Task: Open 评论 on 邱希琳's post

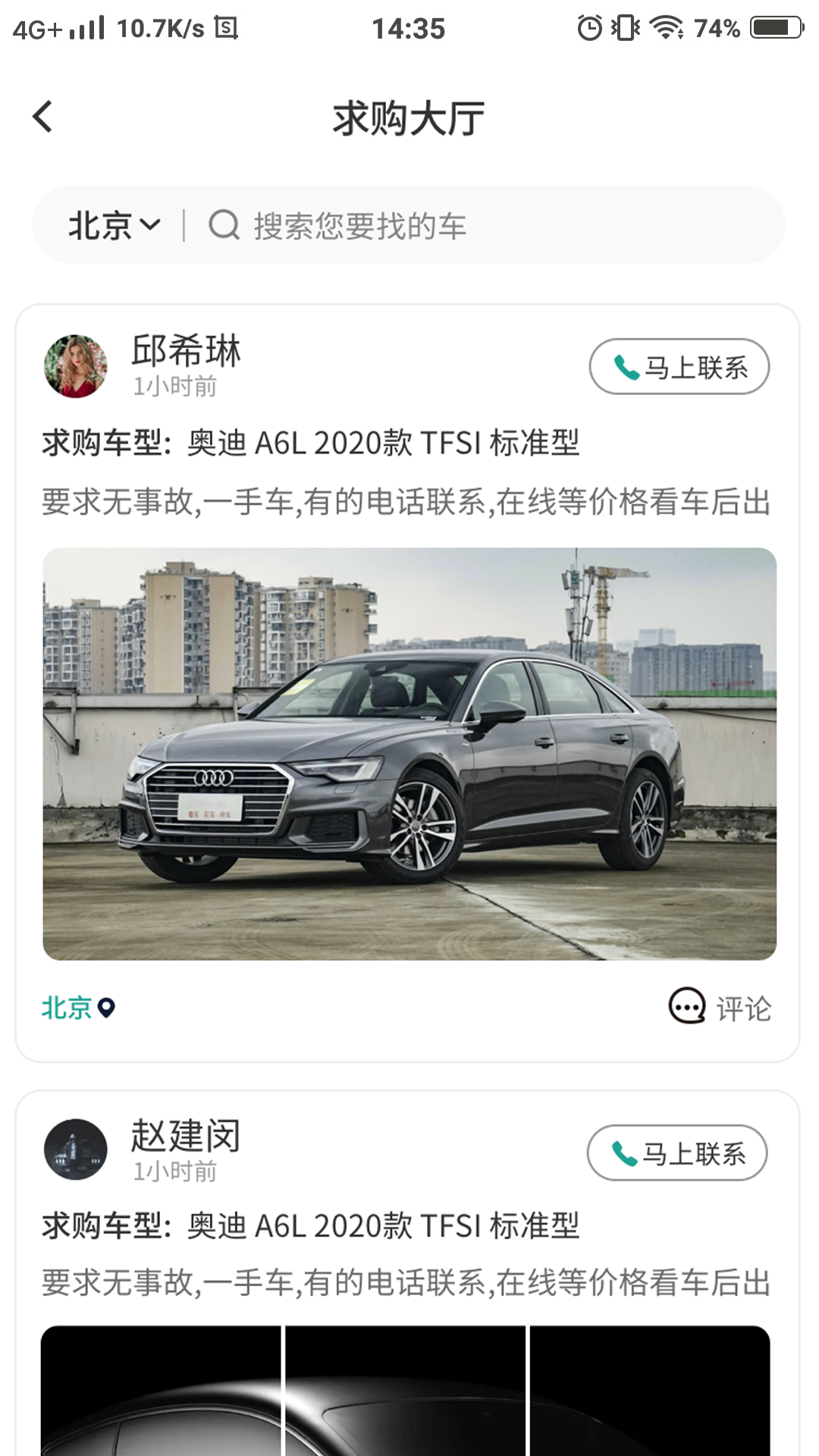Action: tap(719, 1008)
